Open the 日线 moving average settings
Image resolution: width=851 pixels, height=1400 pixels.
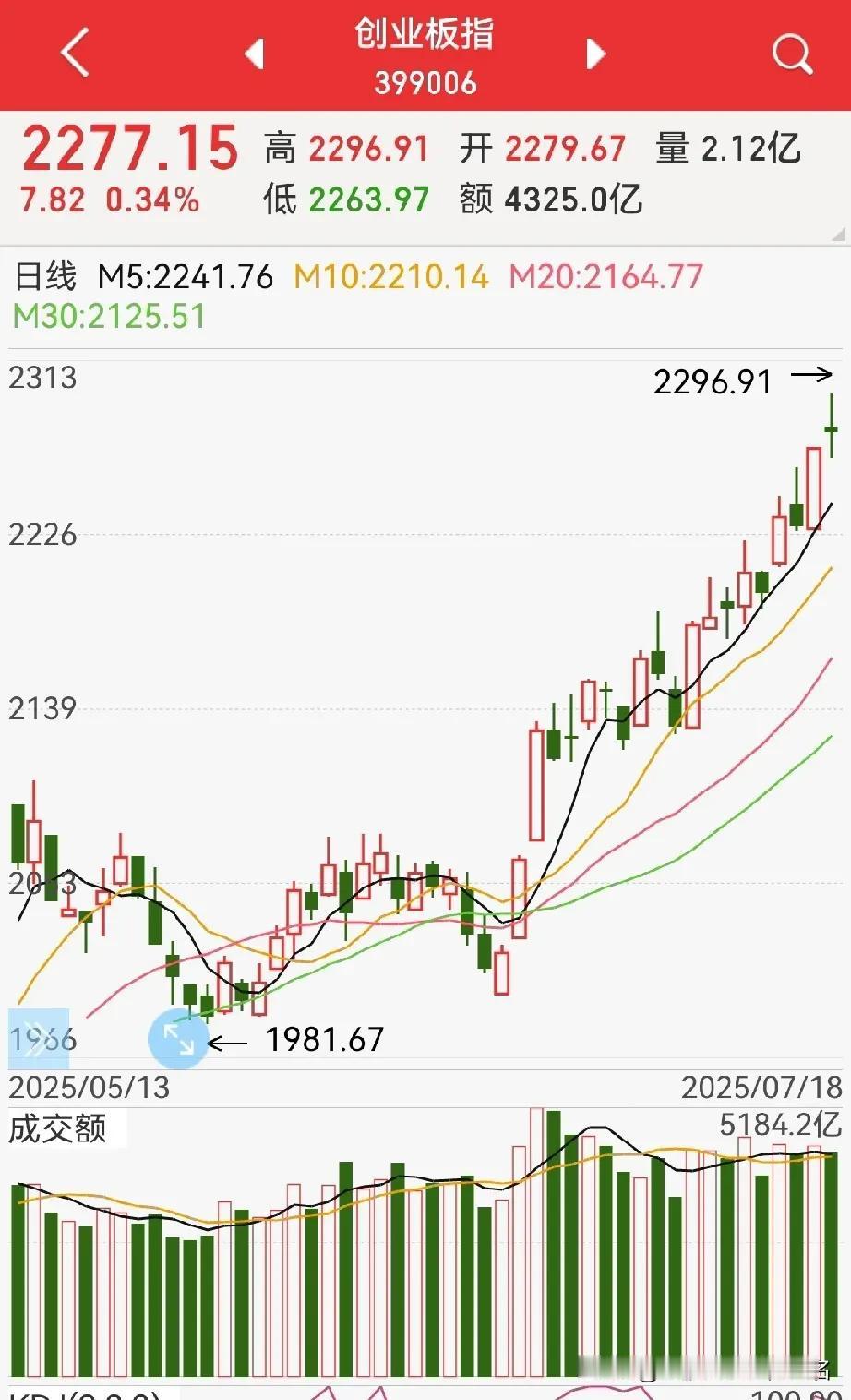[x=45, y=276]
